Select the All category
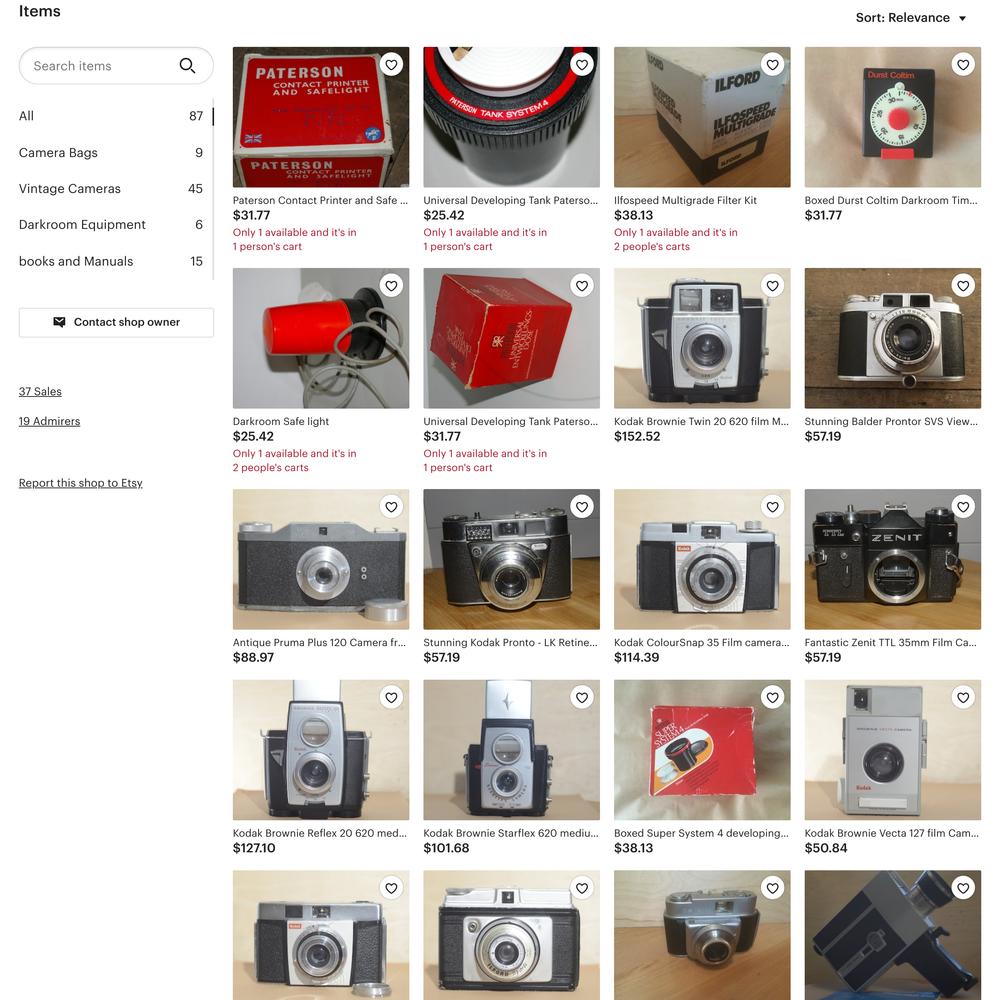Screen dimensions: 1000x1000 27,116
